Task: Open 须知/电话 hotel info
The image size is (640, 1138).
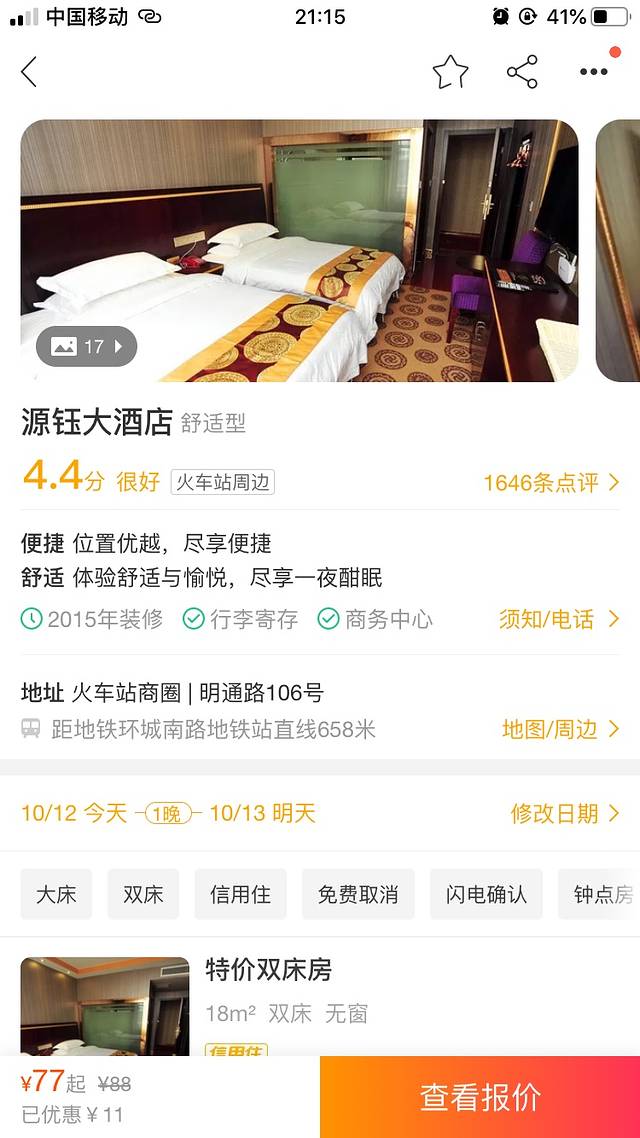Action: tap(558, 619)
